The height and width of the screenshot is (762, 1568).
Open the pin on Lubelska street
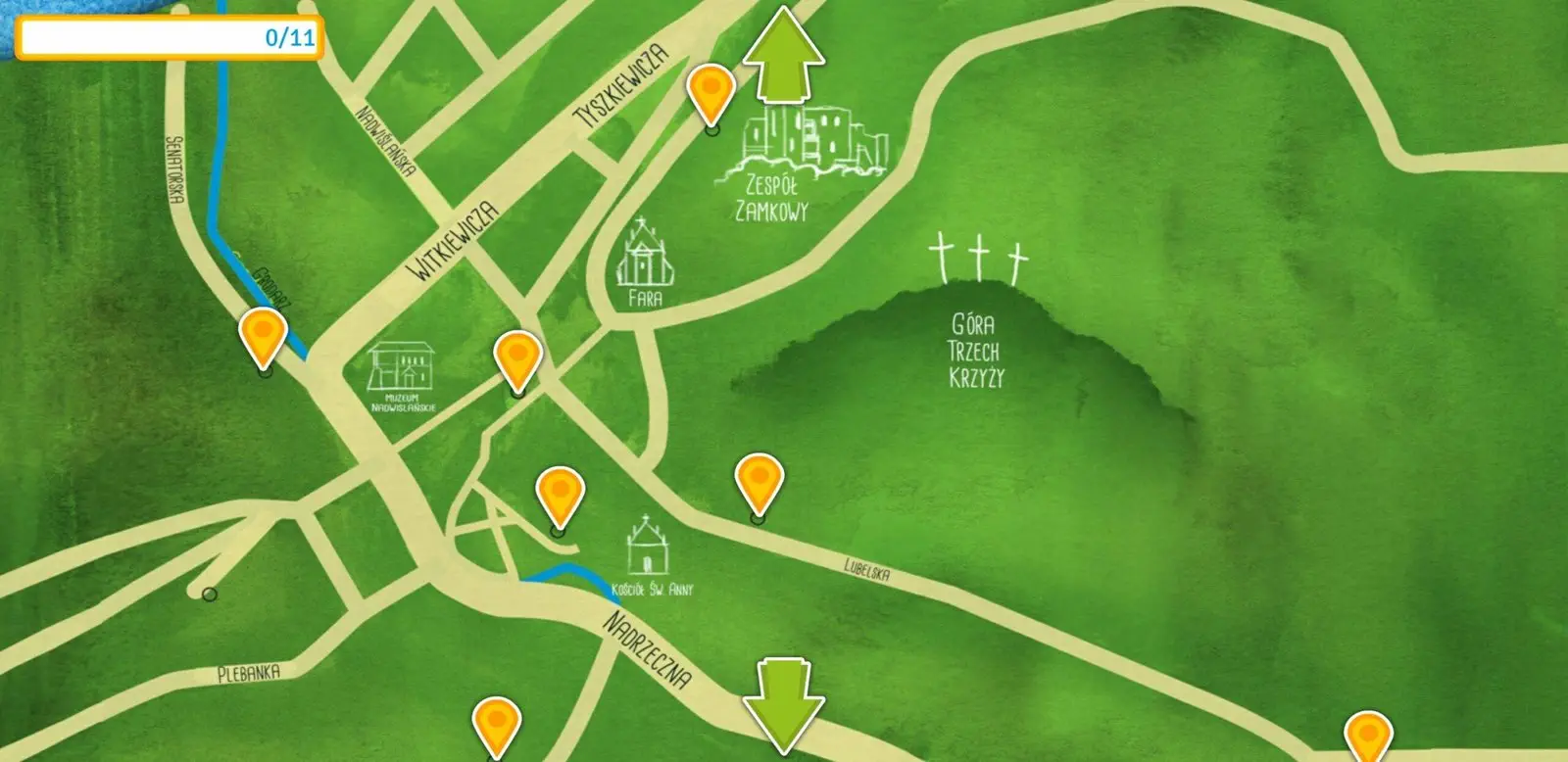pyautogui.click(x=759, y=481)
